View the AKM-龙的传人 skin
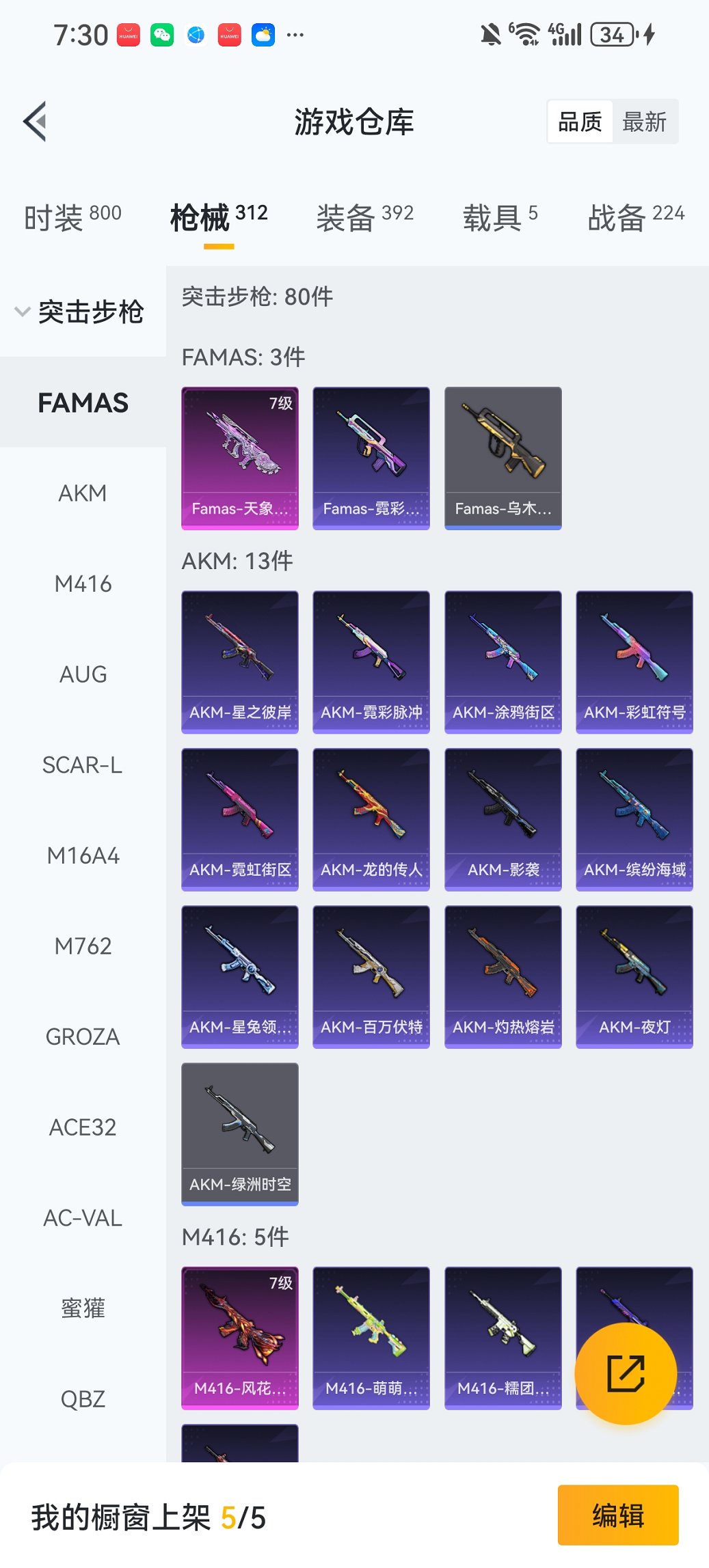The image size is (709, 1568). (371, 819)
